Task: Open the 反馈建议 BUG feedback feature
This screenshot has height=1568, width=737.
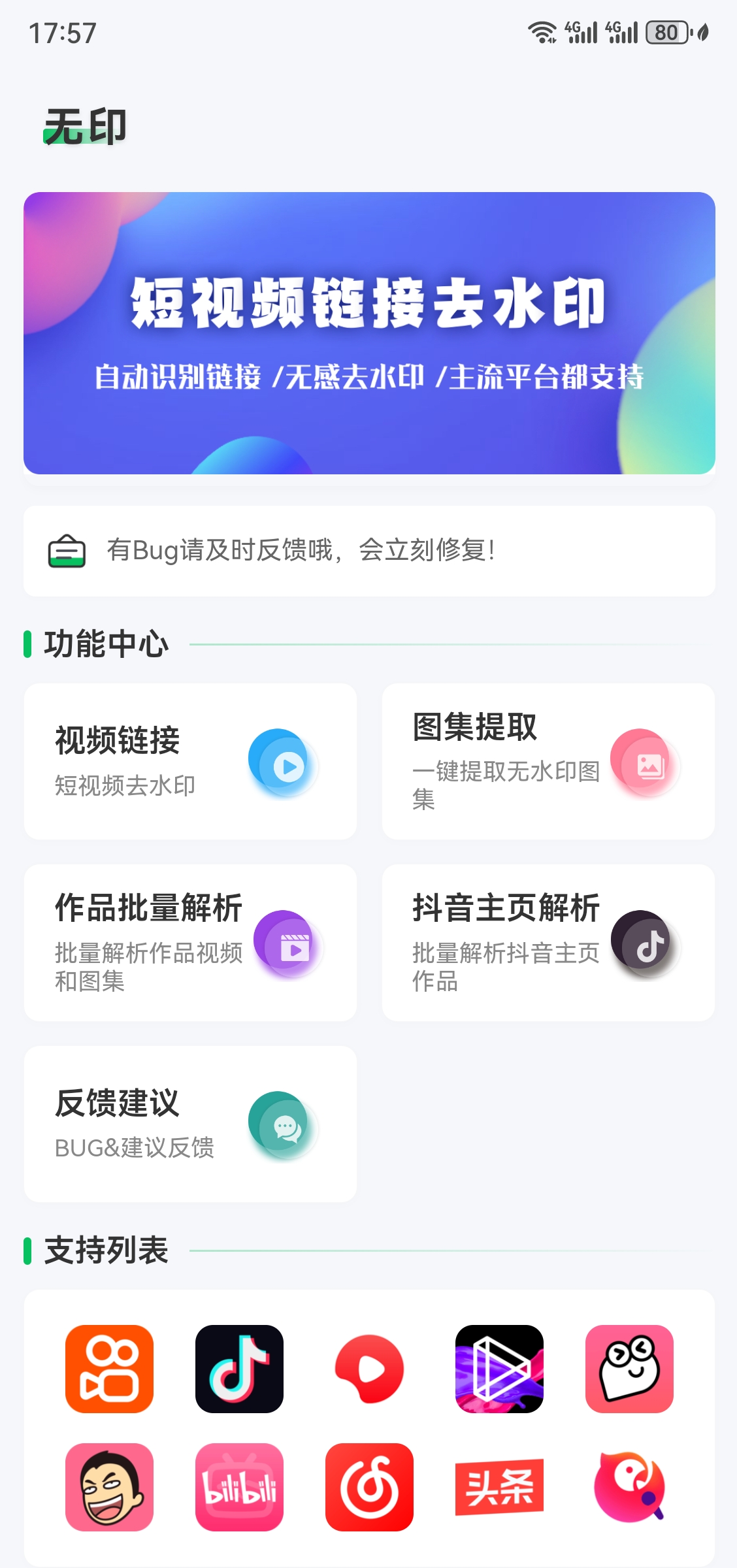Action: pos(189,1124)
